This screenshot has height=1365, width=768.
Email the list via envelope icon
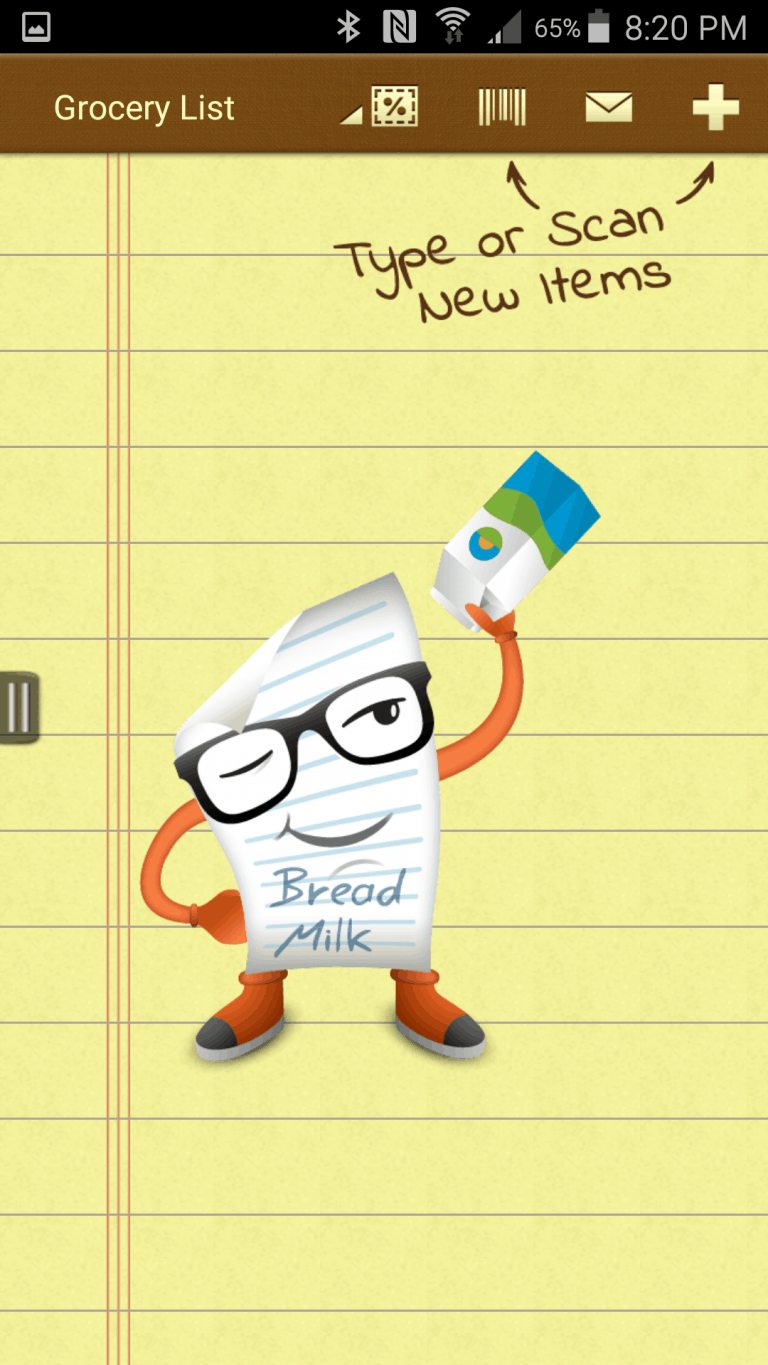coord(609,107)
